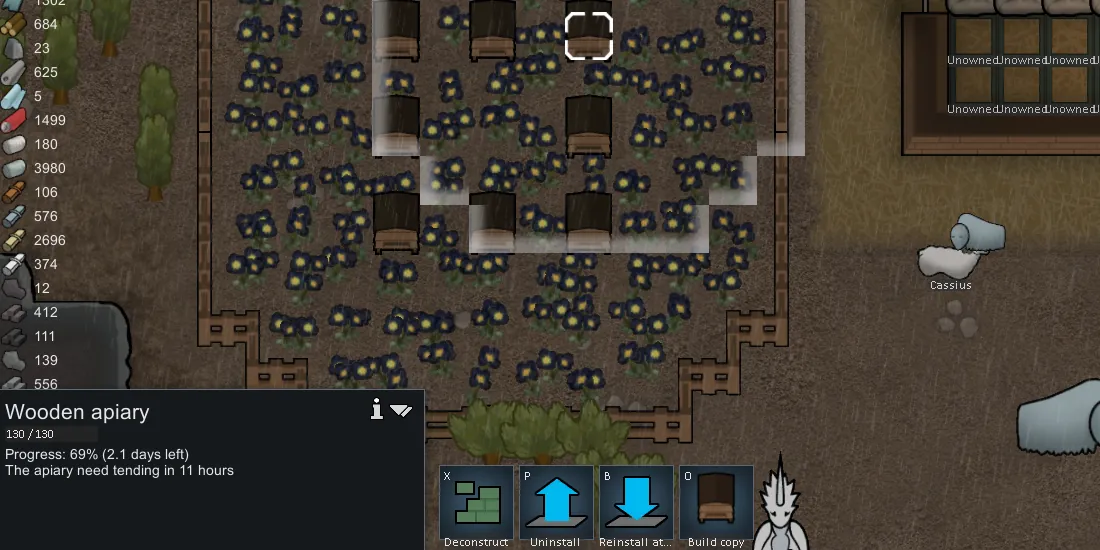Uninstall the selected wooden apiary

tap(556, 505)
